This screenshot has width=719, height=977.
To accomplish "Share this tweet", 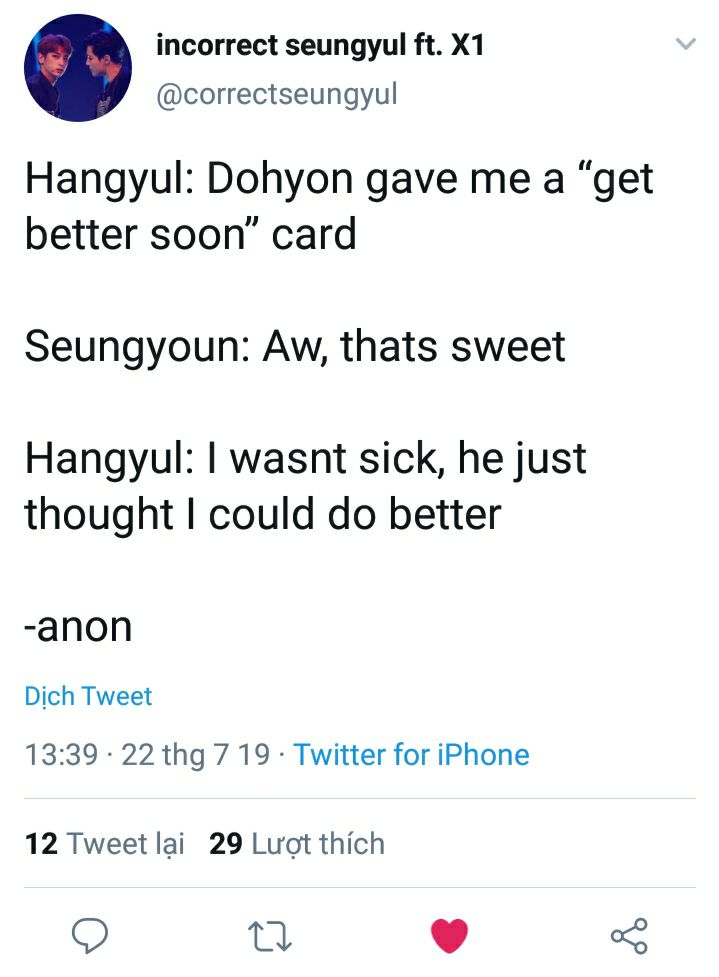I will point(629,935).
